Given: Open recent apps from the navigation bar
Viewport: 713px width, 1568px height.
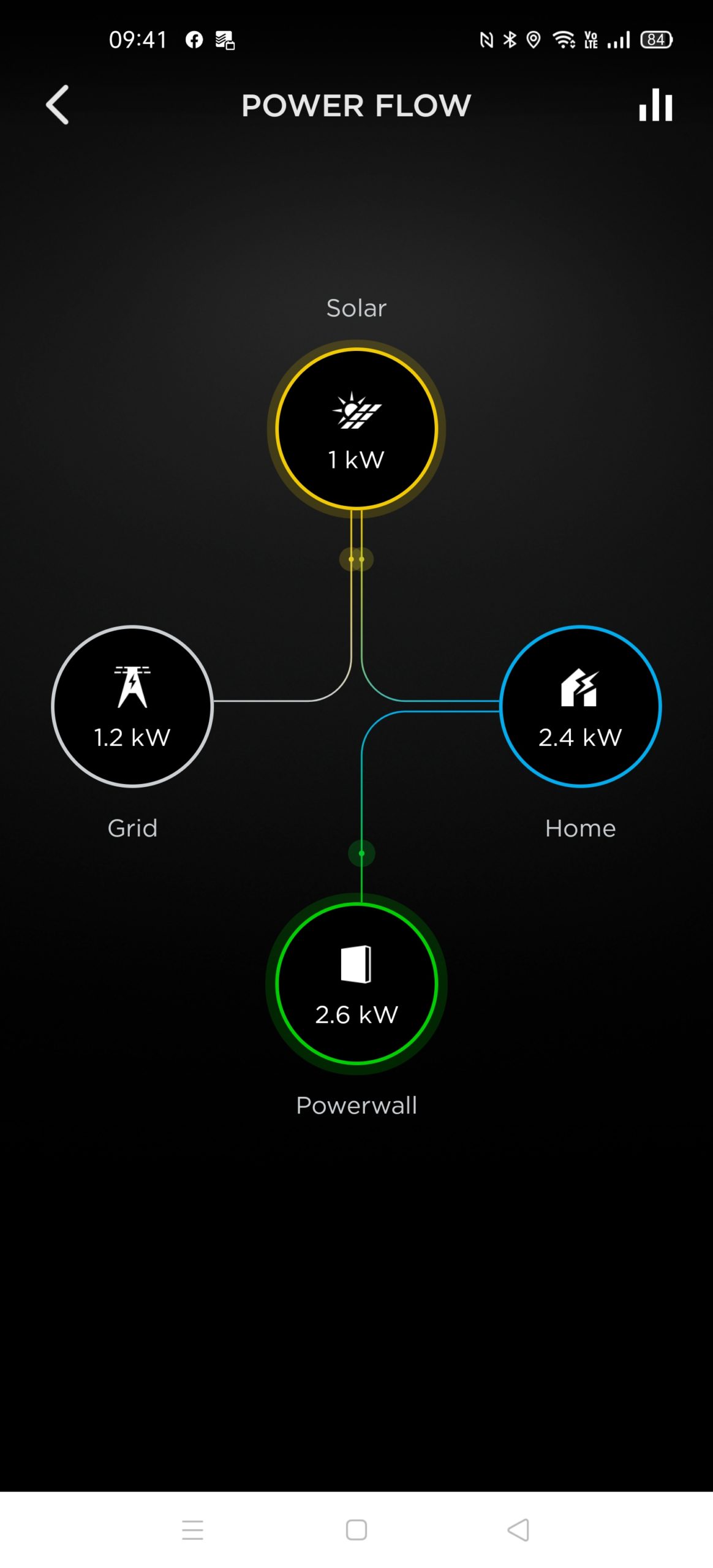Looking at the screenshot, I should point(193,1529).
